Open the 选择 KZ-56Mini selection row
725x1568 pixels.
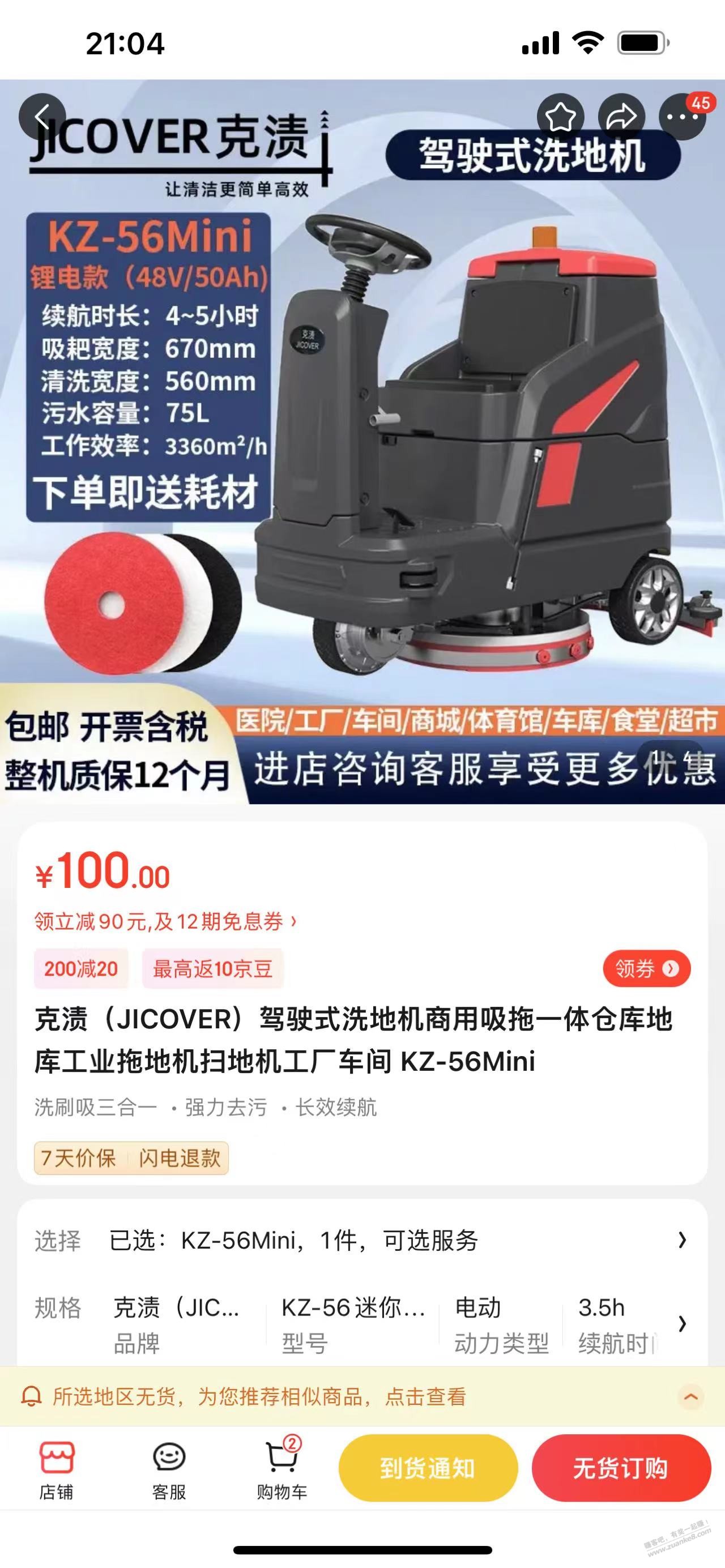362,1241
